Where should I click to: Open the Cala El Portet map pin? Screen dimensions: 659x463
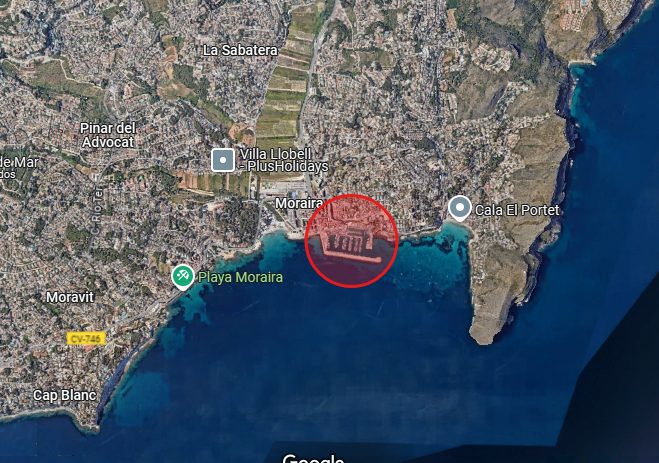tap(459, 207)
